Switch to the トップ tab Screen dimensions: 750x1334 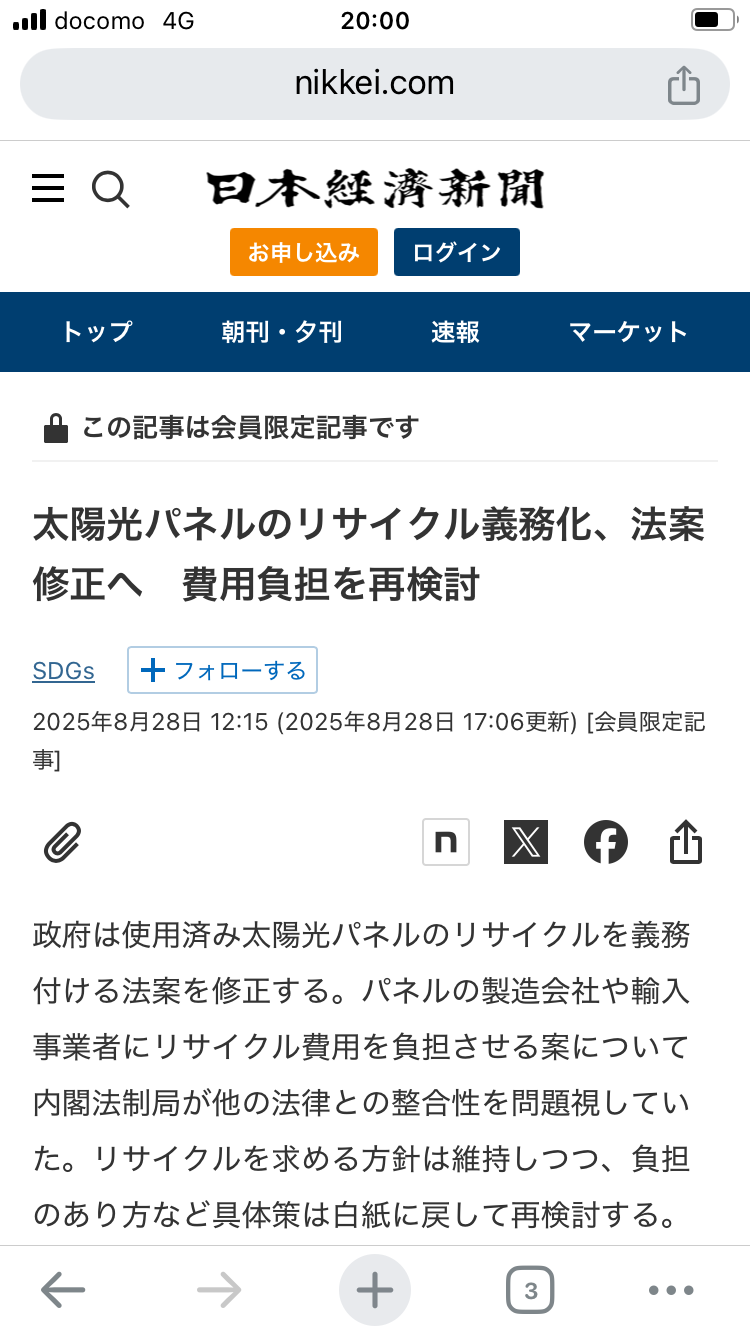96,332
